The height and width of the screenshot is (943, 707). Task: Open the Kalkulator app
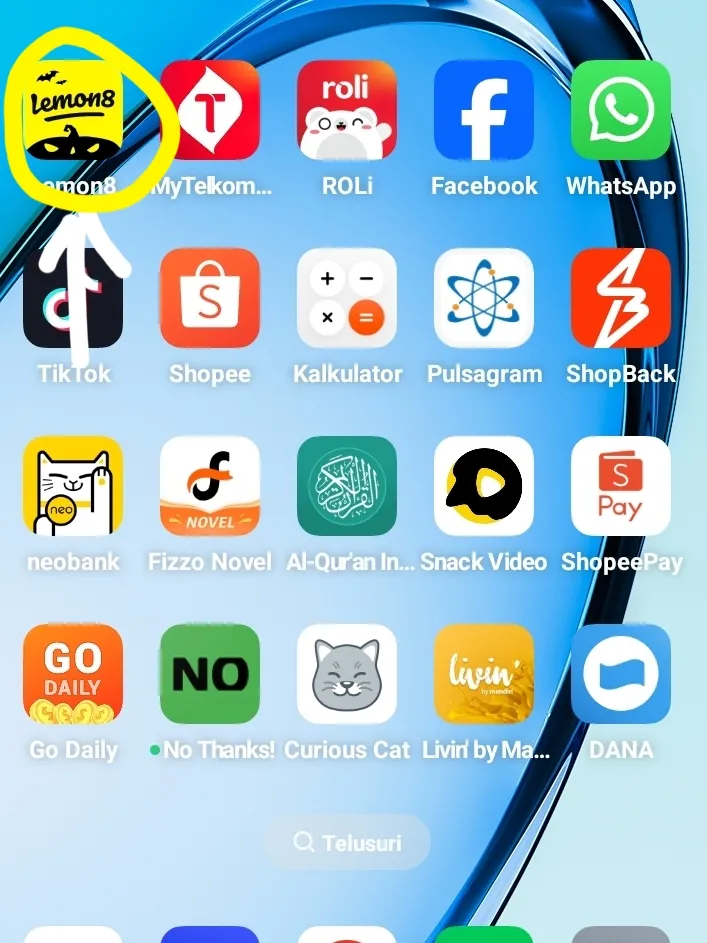pyautogui.click(x=347, y=298)
